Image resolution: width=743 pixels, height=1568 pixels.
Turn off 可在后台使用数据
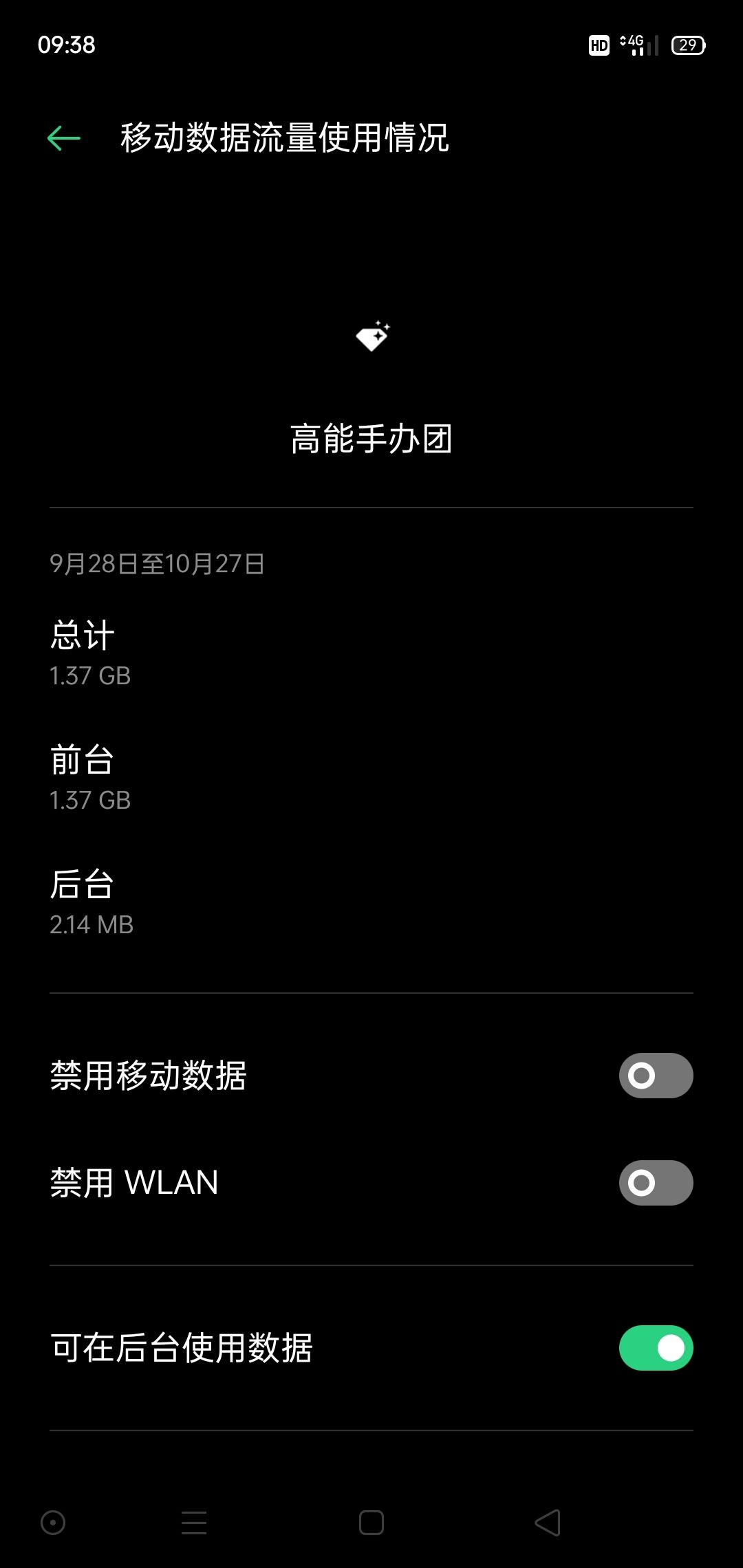point(656,1348)
